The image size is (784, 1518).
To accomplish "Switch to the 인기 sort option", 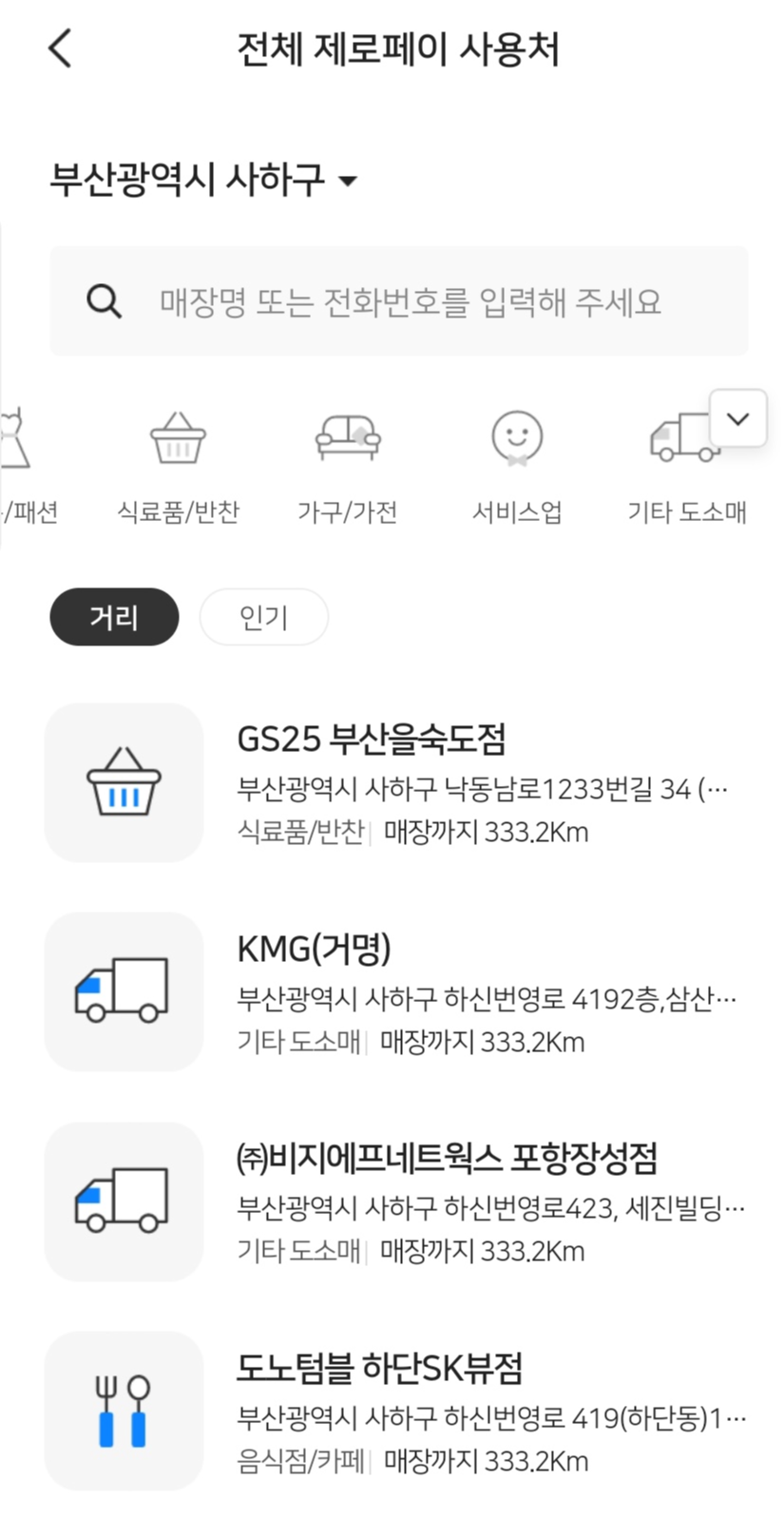I will coord(263,617).
